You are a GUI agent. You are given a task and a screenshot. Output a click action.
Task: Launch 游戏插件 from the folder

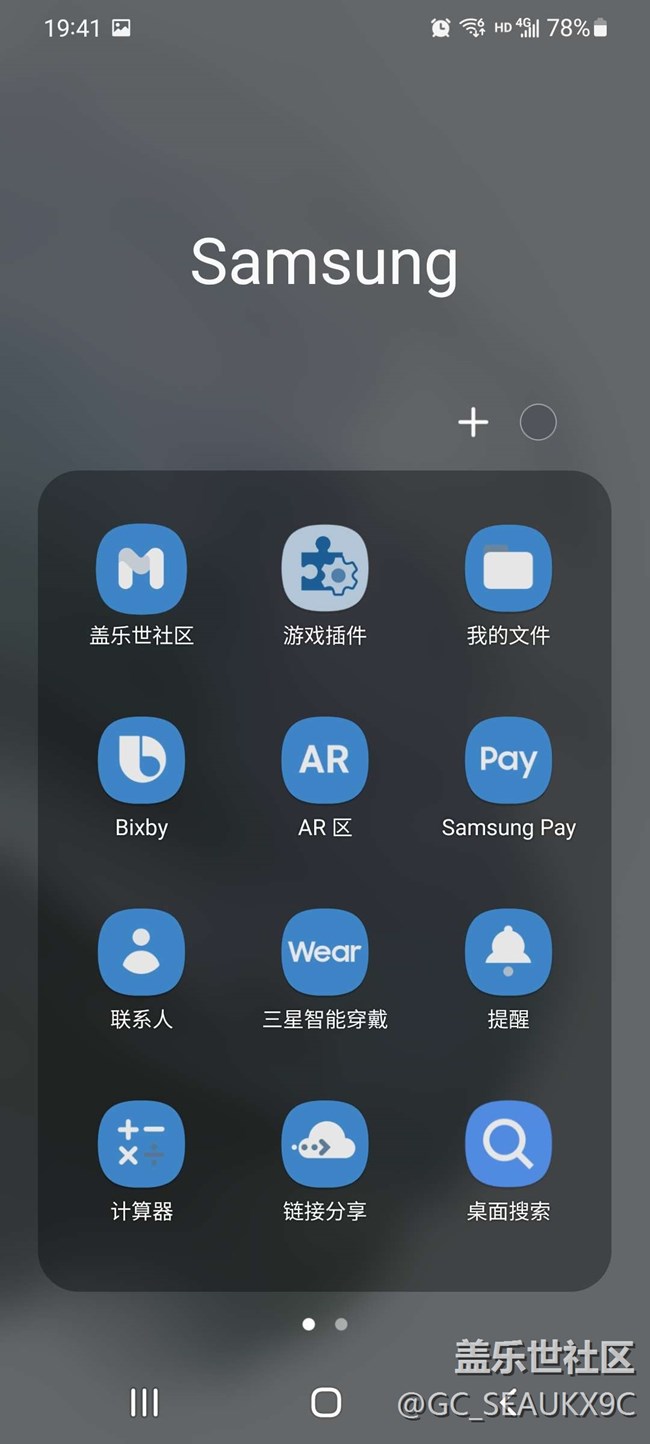pyautogui.click(x=325, y=569)
